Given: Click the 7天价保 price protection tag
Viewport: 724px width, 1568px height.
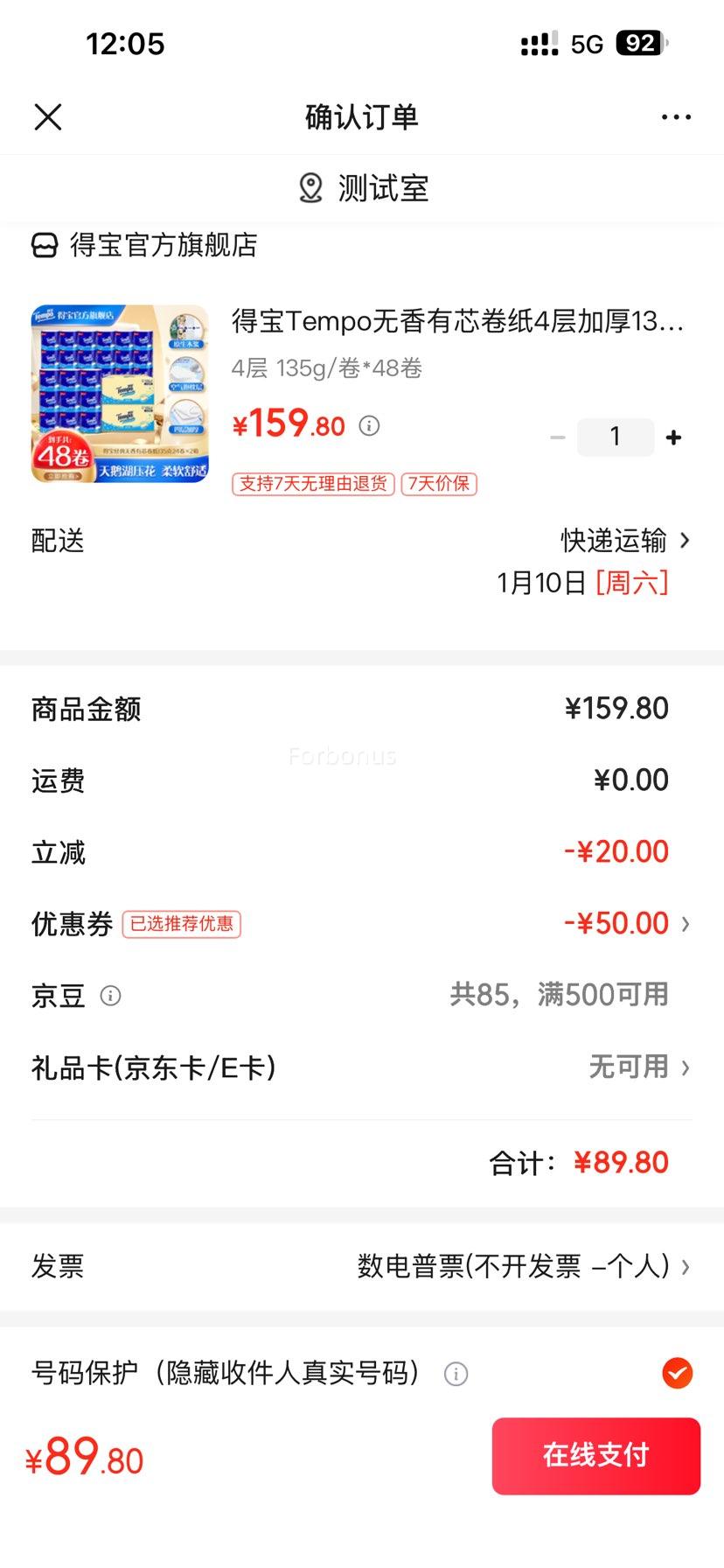Looking at the screenshot, I should (438, 484).
